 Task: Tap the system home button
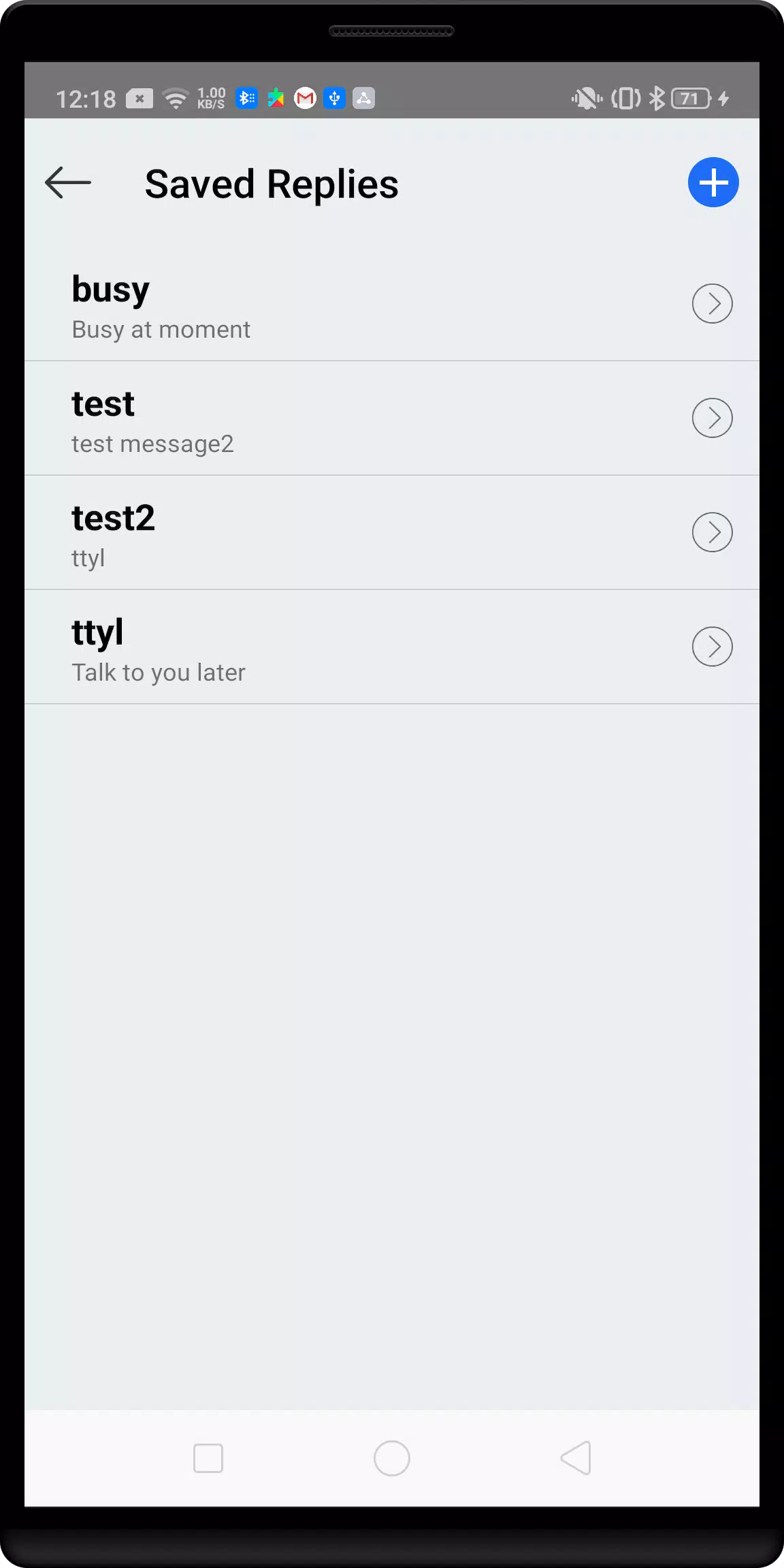(391, 1458)
